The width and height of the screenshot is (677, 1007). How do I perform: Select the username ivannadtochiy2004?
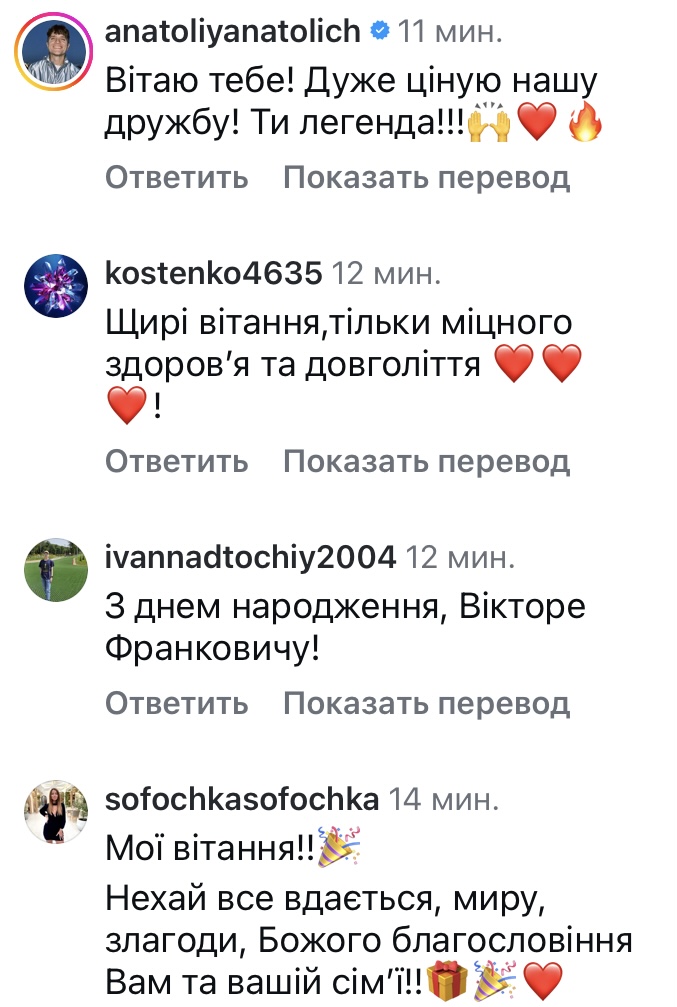(250, 557)
